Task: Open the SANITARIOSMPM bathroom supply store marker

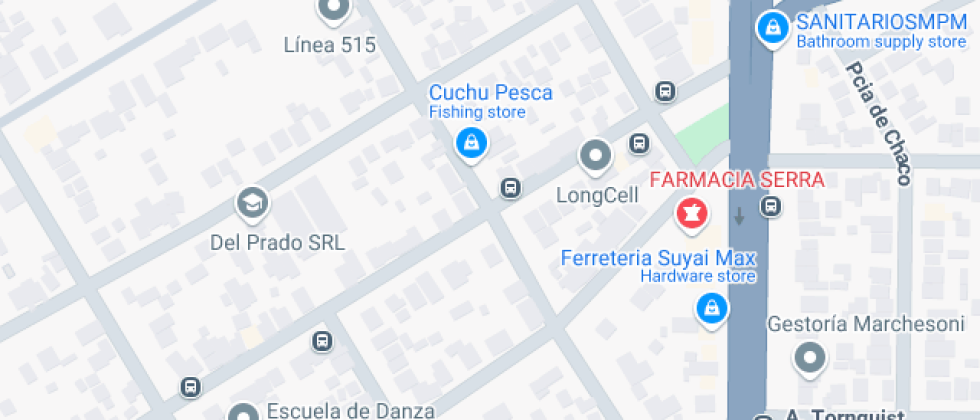Action: click(772, 29)
